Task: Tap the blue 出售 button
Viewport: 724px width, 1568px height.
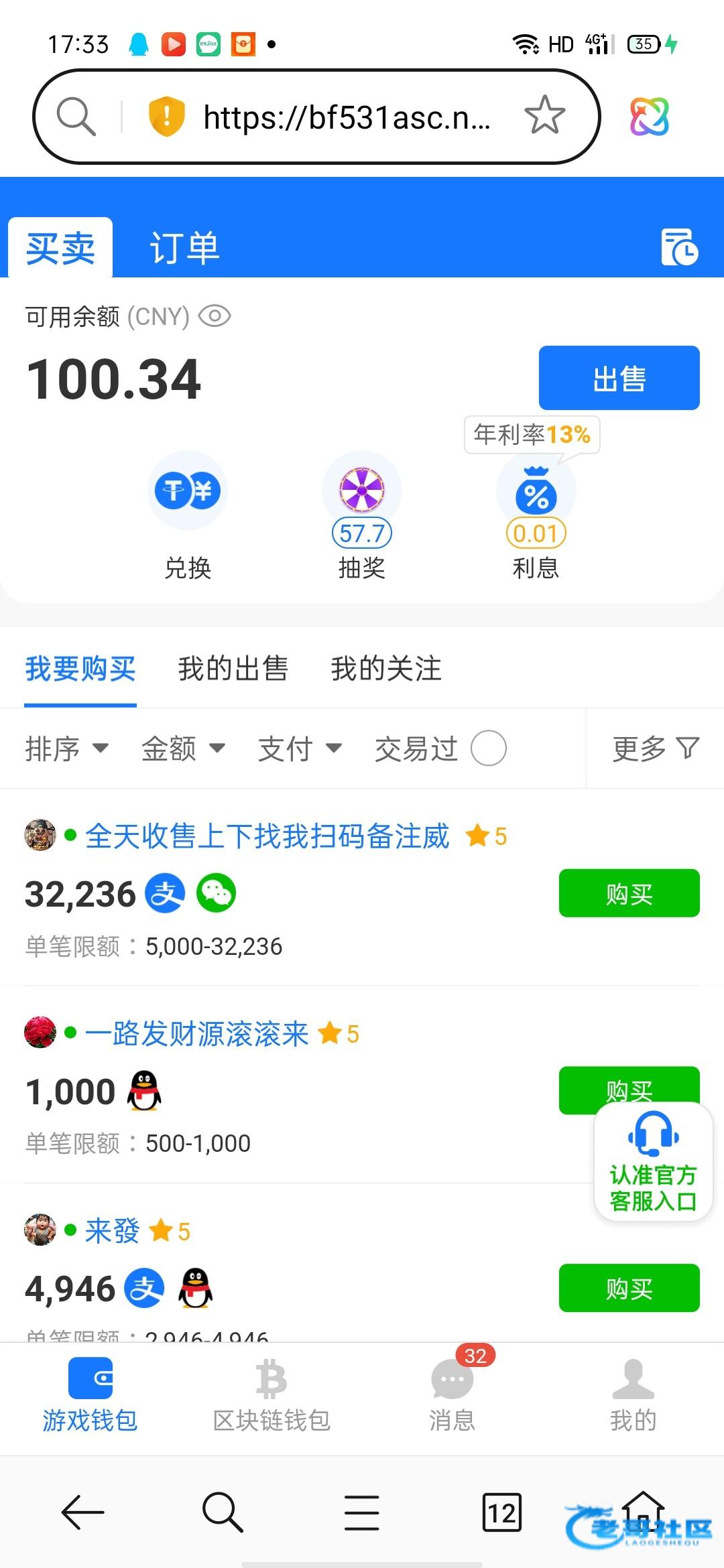Action: [619, 378]
